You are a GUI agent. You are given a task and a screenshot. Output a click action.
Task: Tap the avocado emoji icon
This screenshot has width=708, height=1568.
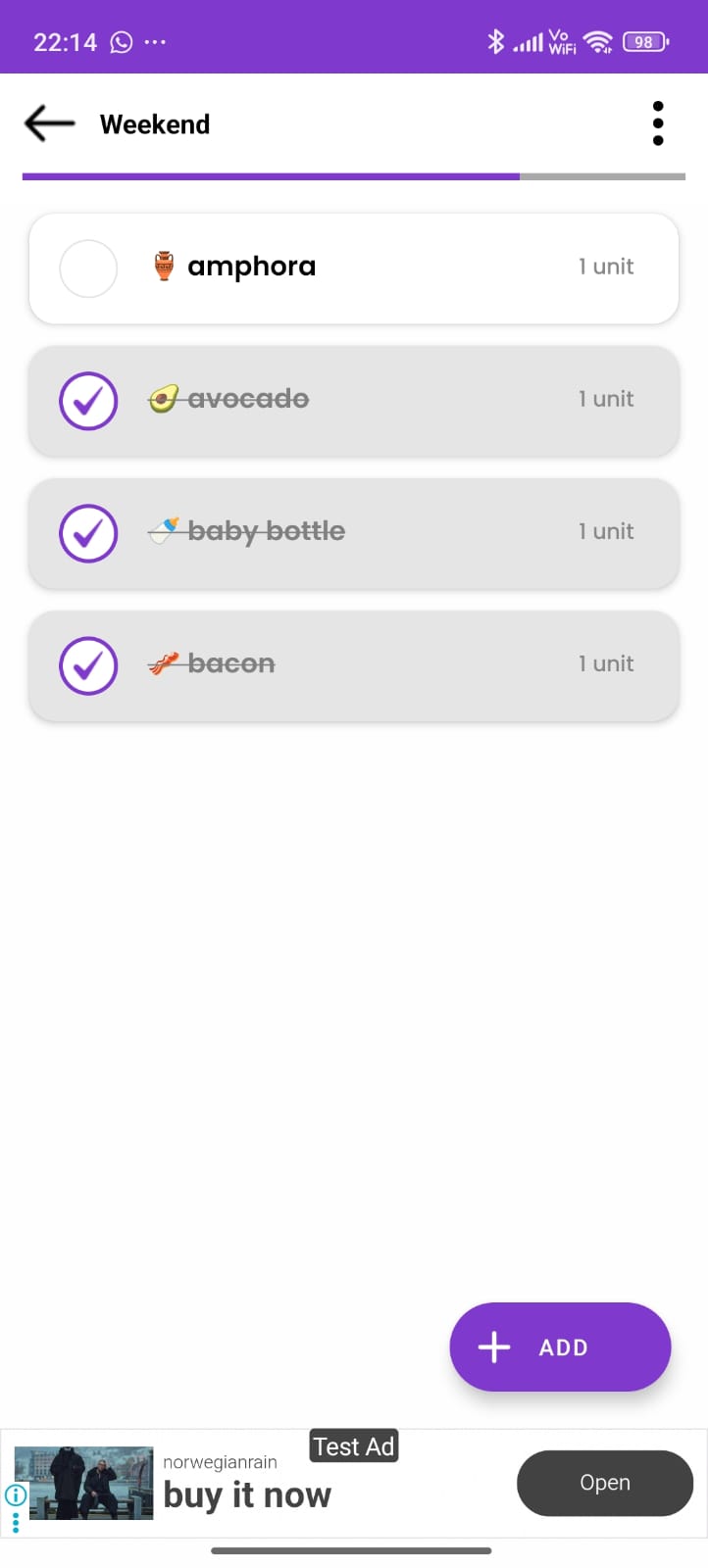[162, 398]
